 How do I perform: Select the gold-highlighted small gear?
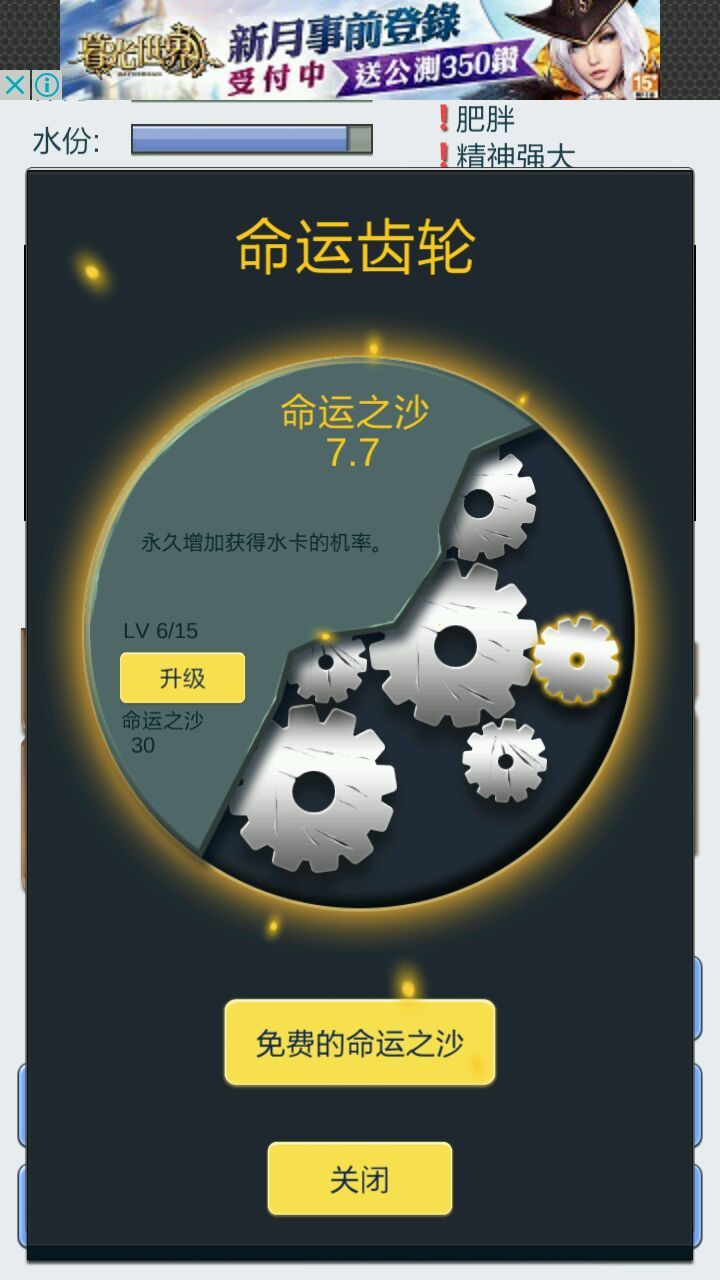pos(575,660)
